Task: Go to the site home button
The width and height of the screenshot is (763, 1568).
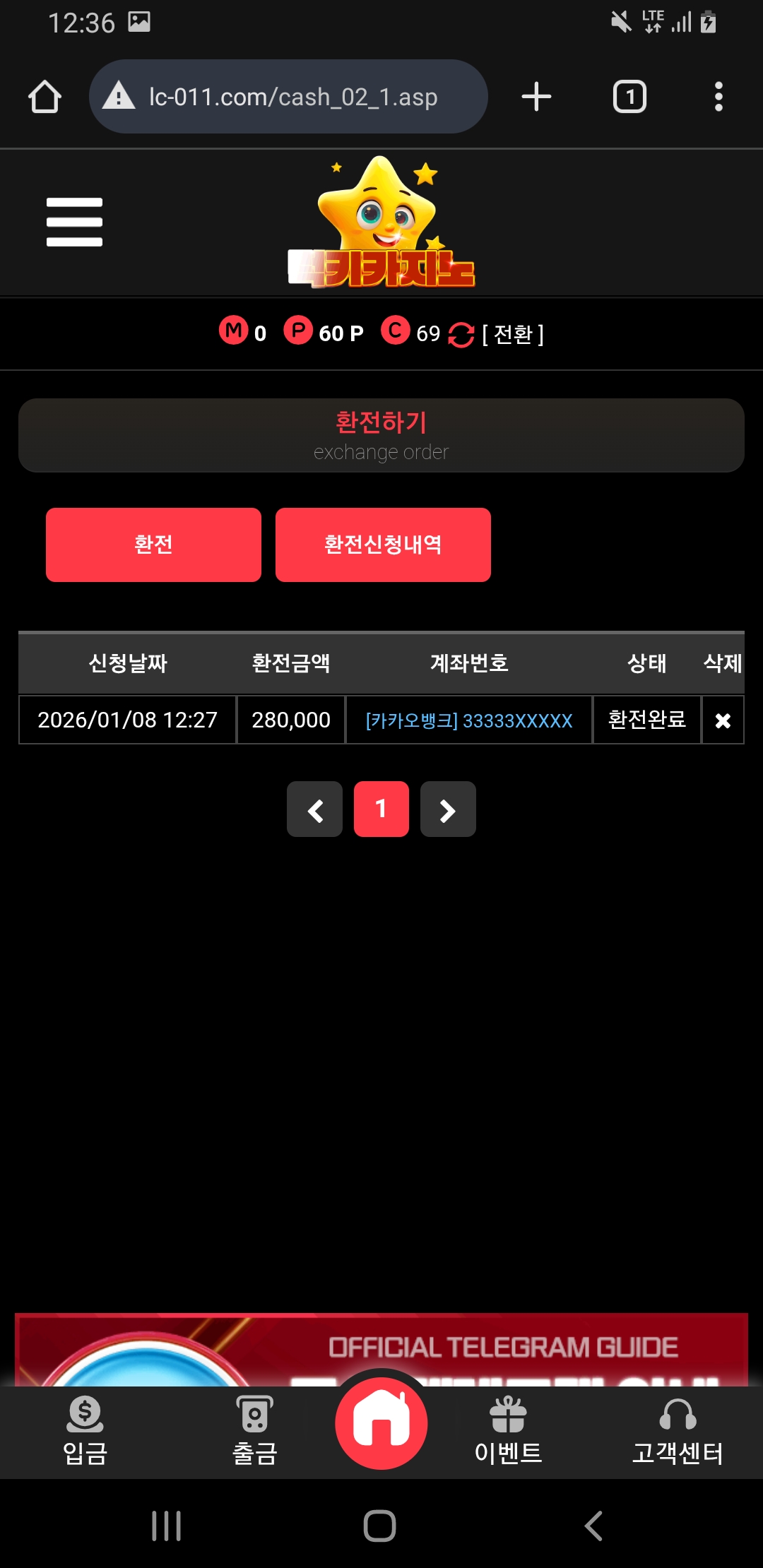Action: pyautogui.click(x=381, y=1424)
